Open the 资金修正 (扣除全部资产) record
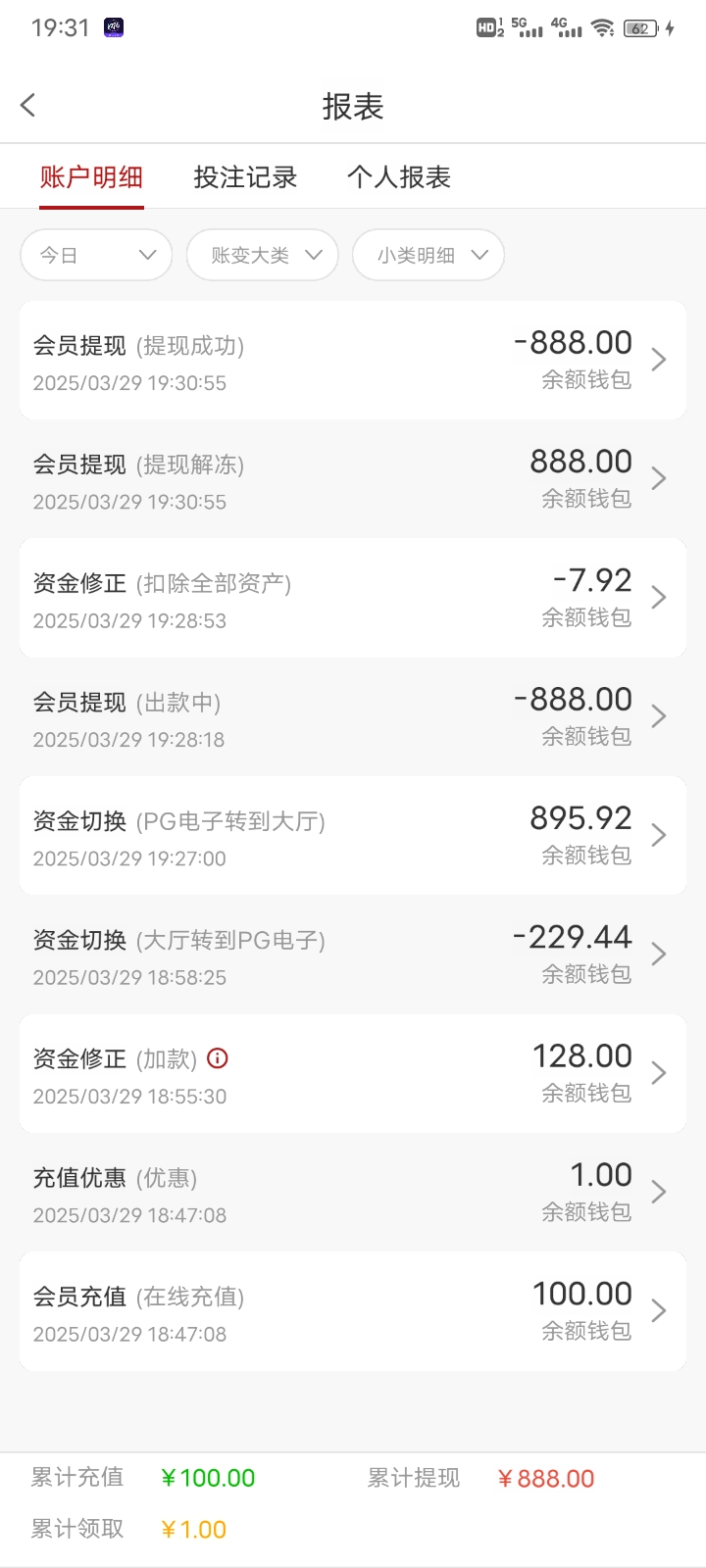The height and width of the screenshot is (1568, 706). point(353,598)
